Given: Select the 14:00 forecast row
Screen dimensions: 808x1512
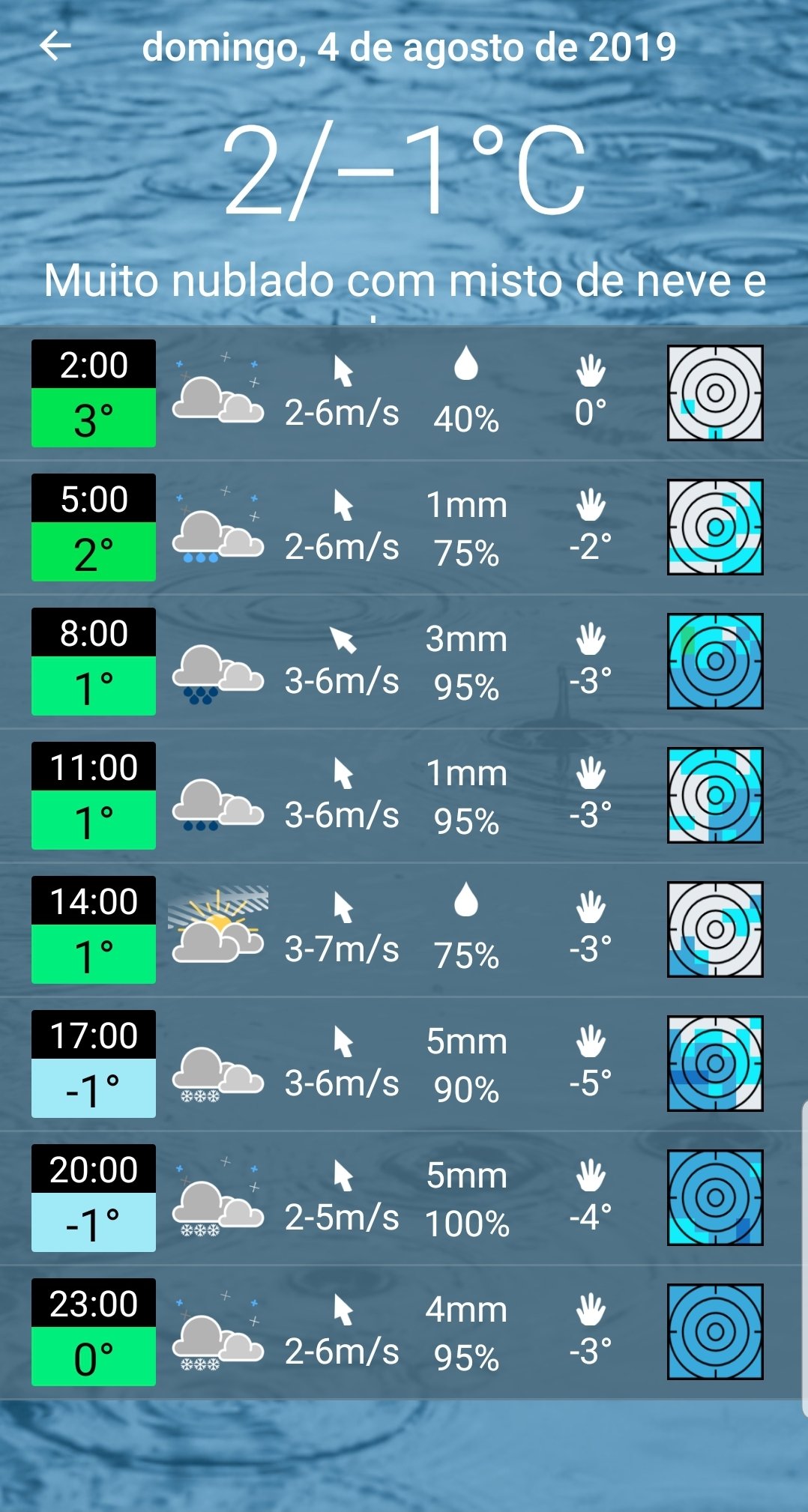Looking at the screenshot, I should 404,930.
